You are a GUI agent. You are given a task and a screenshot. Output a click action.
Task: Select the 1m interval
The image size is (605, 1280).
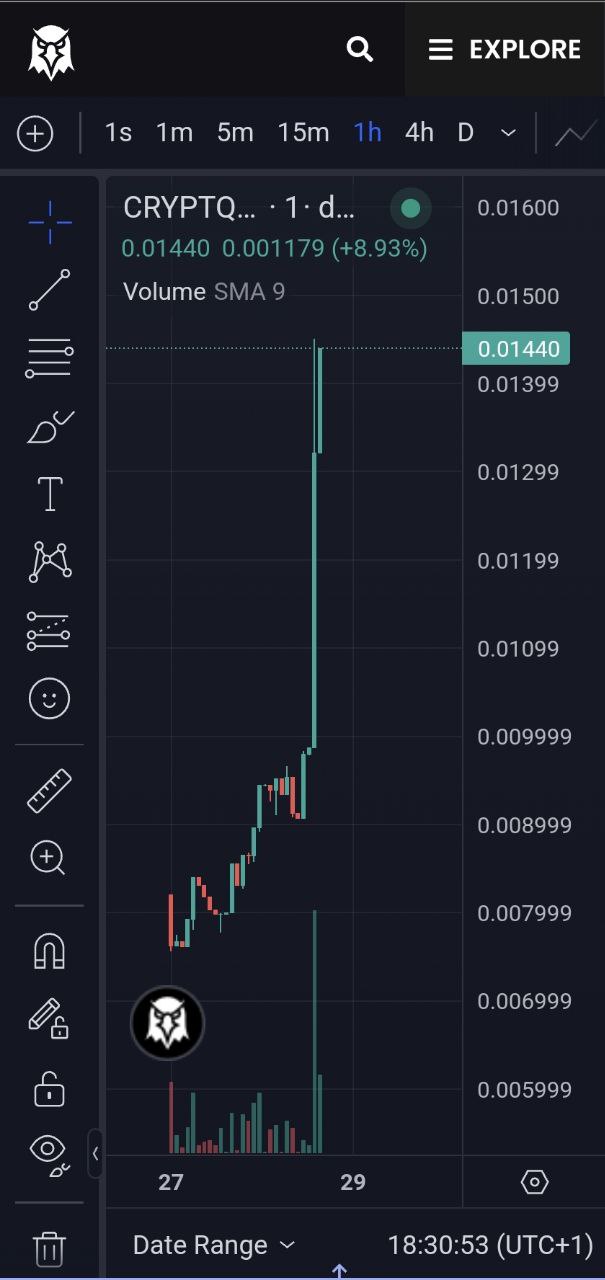[x=174, y=132]
